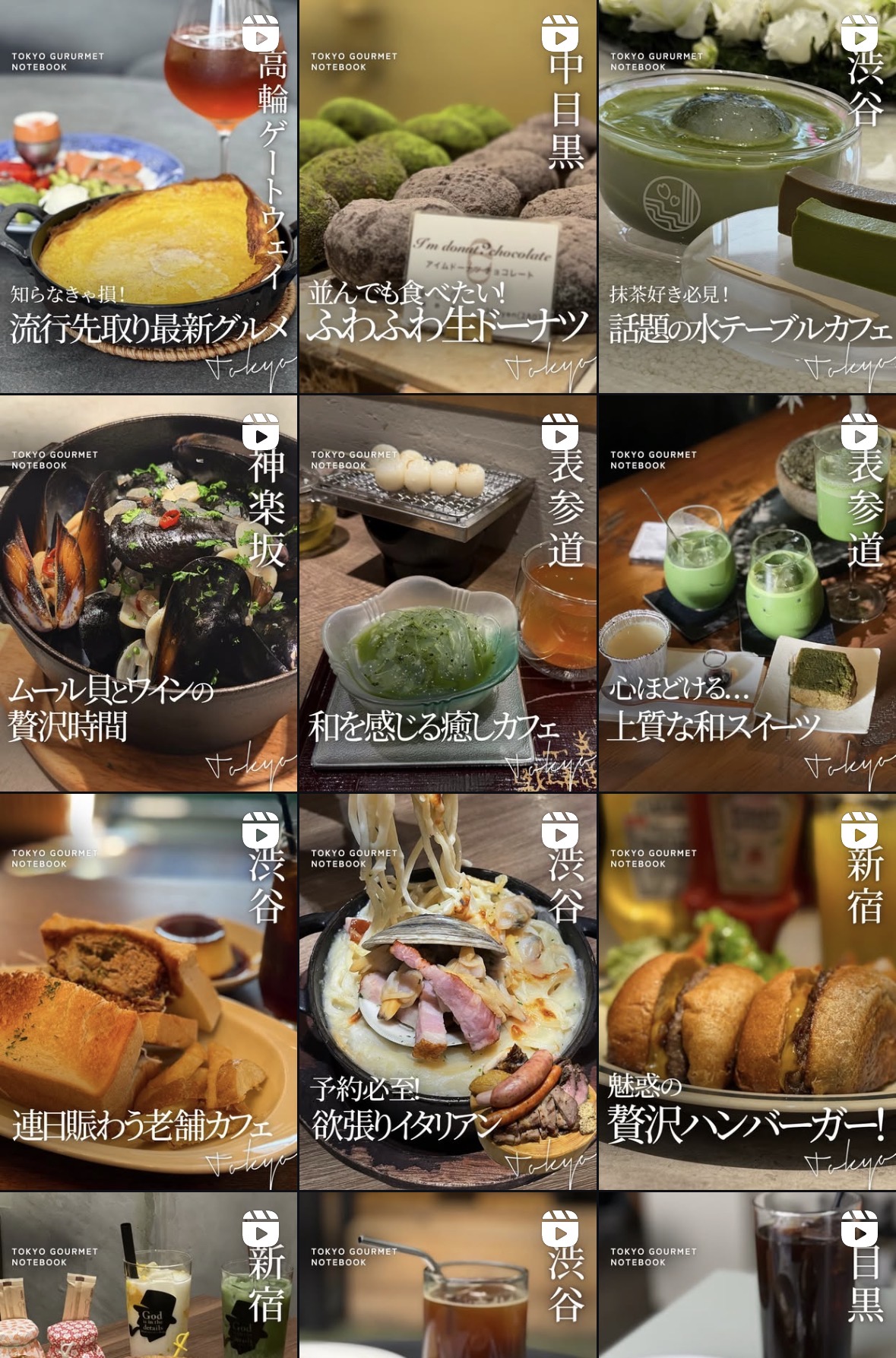View the 渋谷 iced coffee reel

point(448,1276)
